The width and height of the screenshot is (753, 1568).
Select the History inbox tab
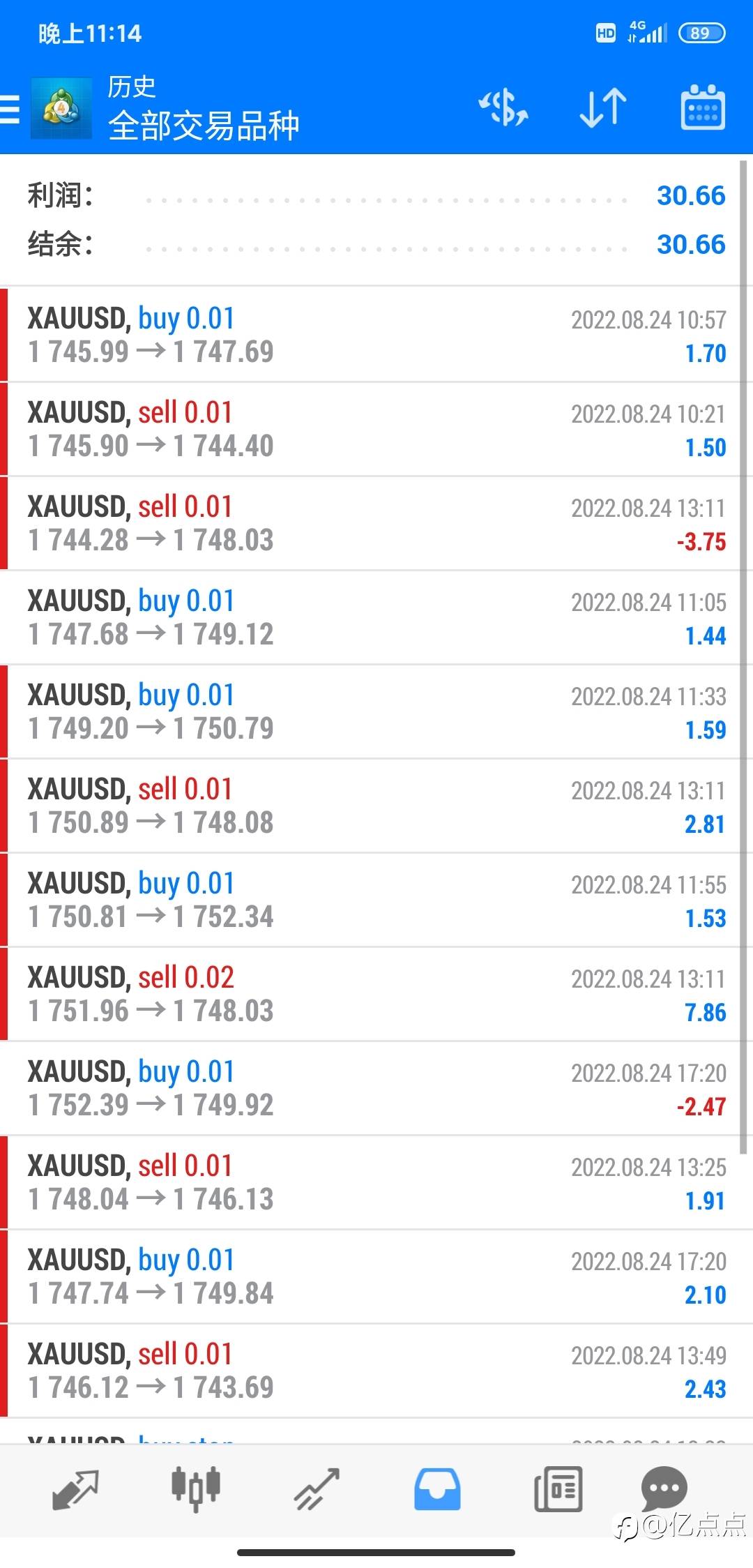[437, 1490]
